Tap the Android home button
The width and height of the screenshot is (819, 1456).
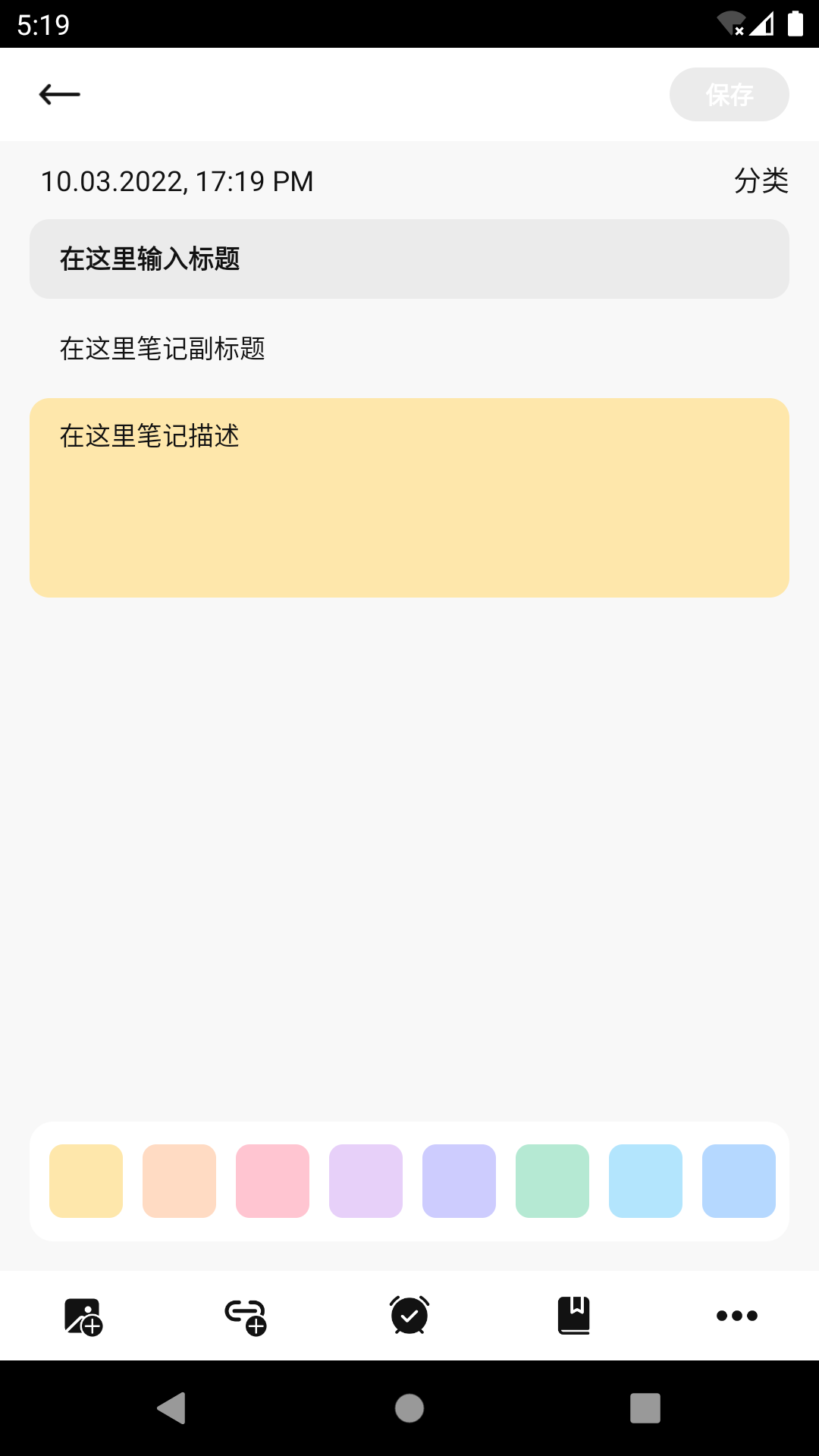coord(409,1408)
